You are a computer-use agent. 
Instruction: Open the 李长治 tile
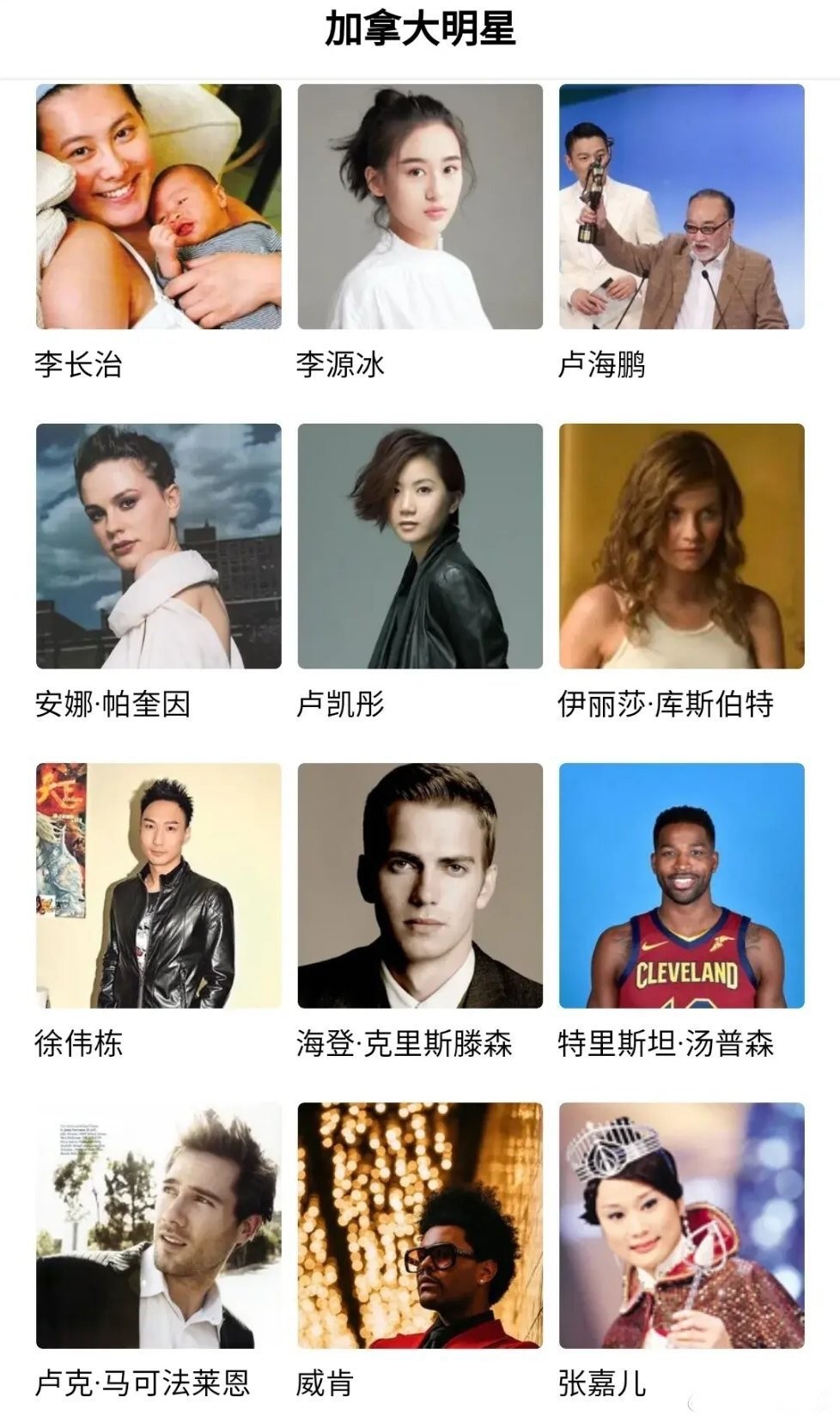click(x=158, y=206)
